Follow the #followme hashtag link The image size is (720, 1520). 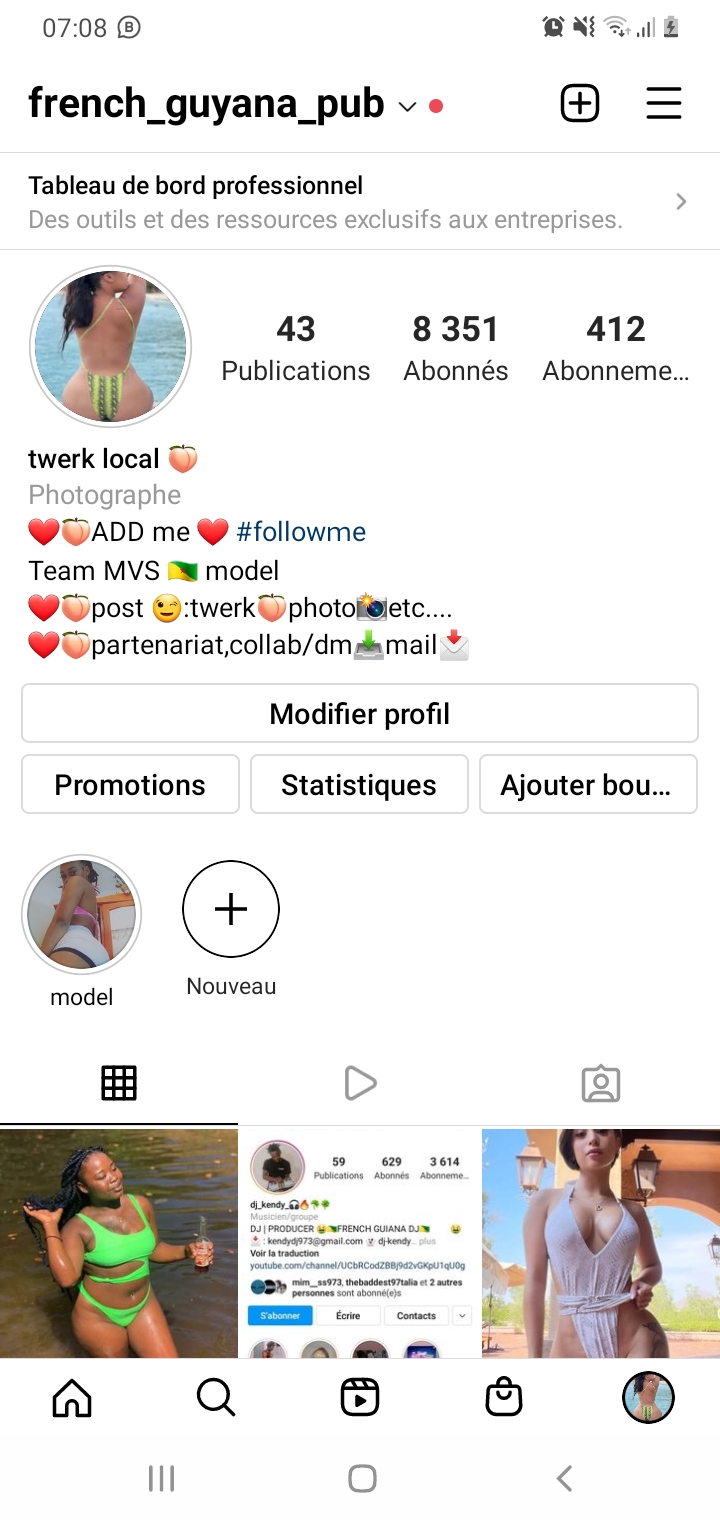[x=301, y=532]
